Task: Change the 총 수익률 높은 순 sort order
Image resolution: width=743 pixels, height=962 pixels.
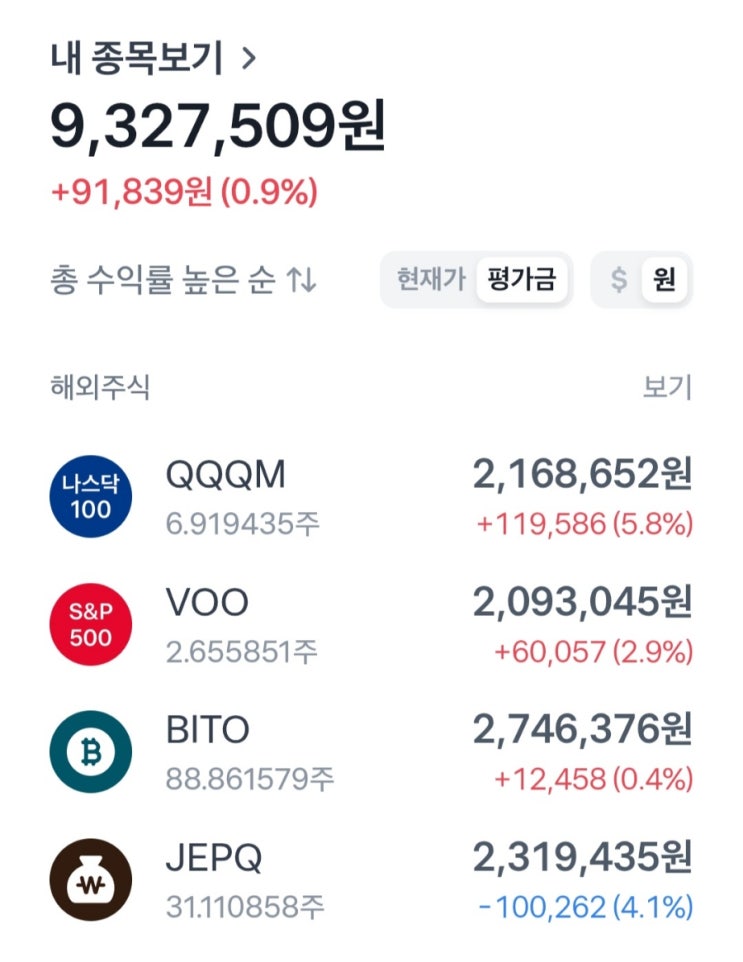Action: pos(183,280)
